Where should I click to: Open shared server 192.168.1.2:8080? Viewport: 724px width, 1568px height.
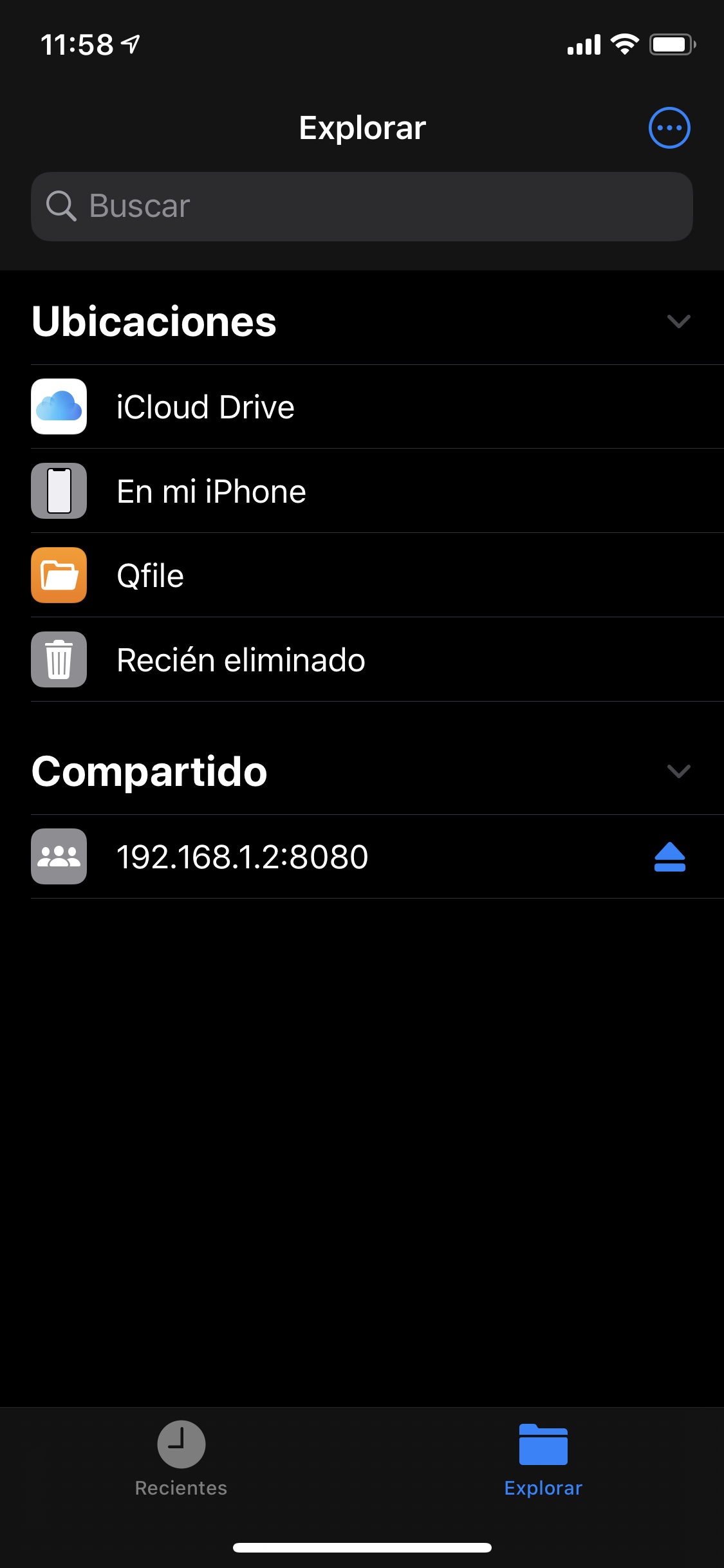tap(242, 857)
